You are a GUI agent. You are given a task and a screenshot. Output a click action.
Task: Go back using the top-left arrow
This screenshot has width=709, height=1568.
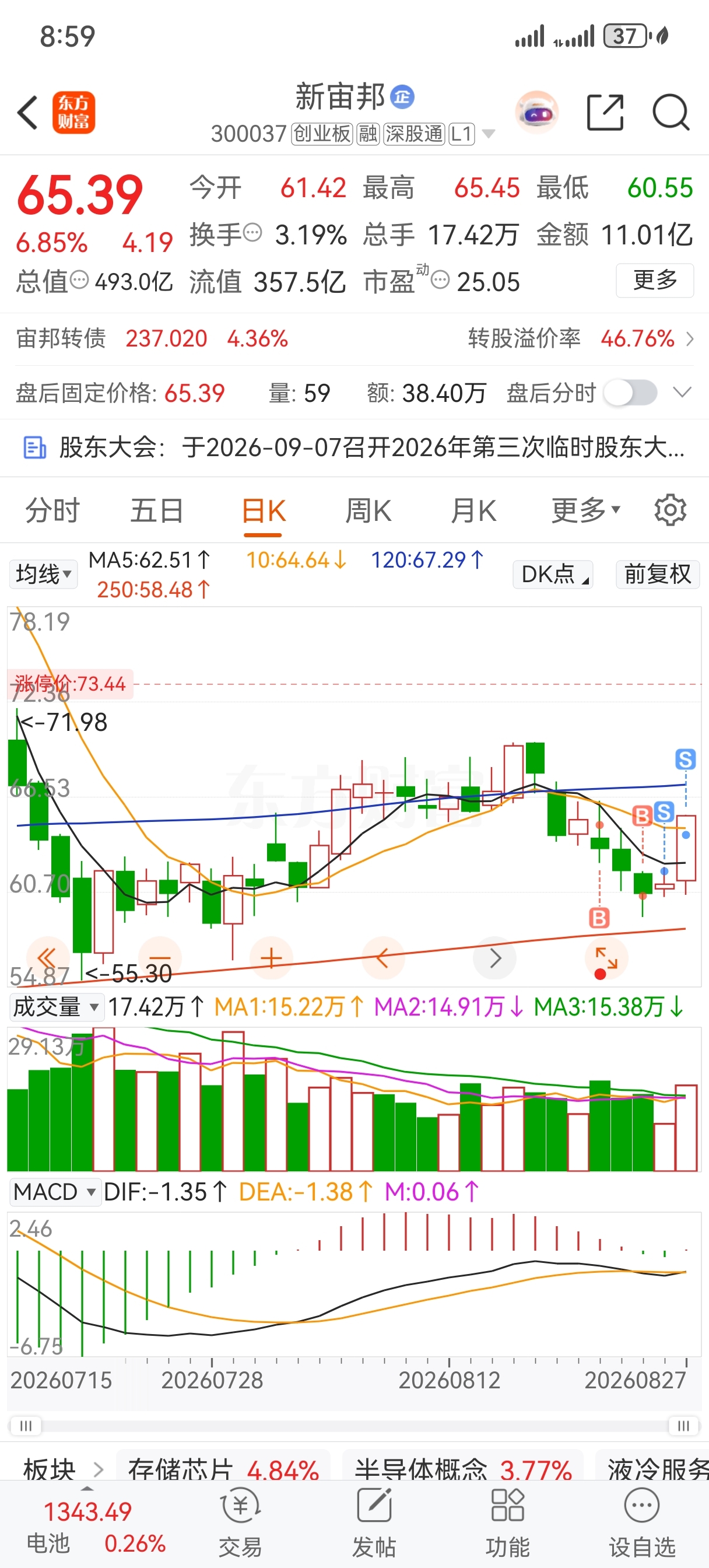coord(28,113)
